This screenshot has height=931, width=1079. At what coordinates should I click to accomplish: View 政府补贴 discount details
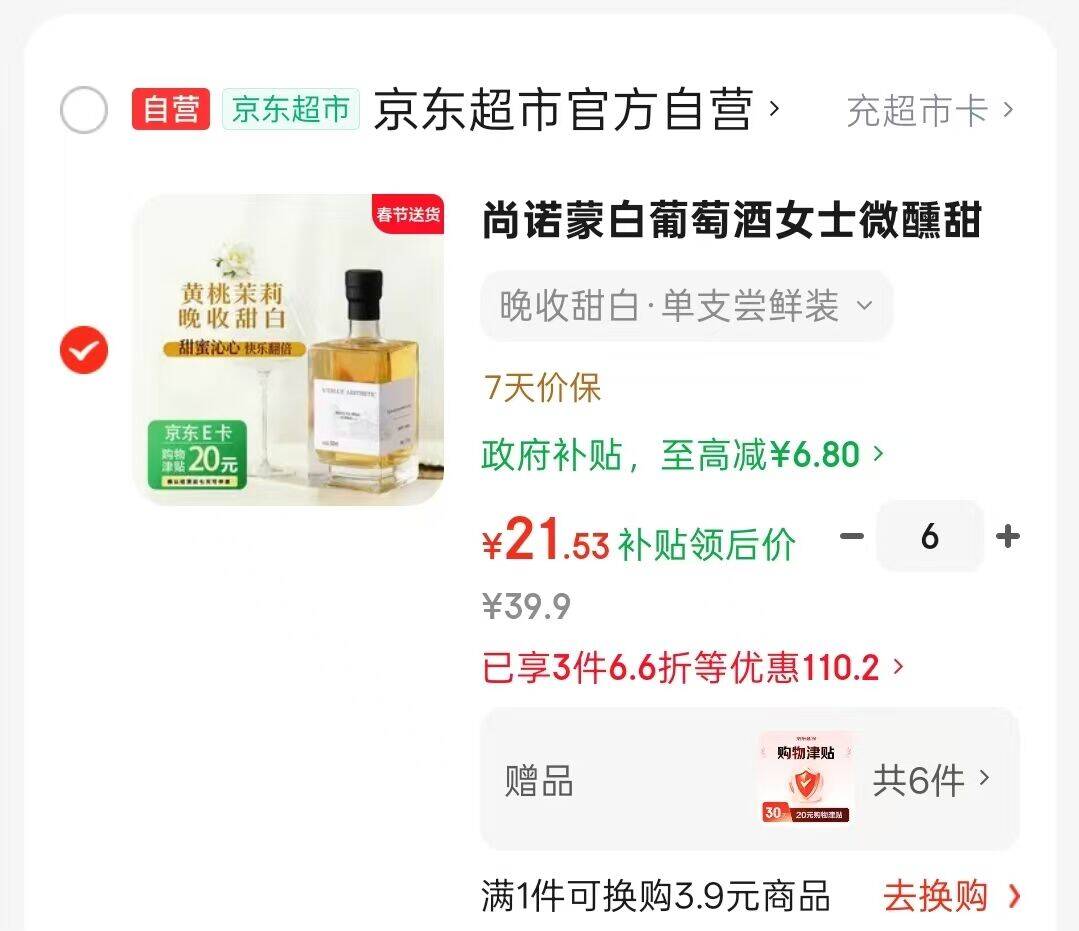coord(682,455)
